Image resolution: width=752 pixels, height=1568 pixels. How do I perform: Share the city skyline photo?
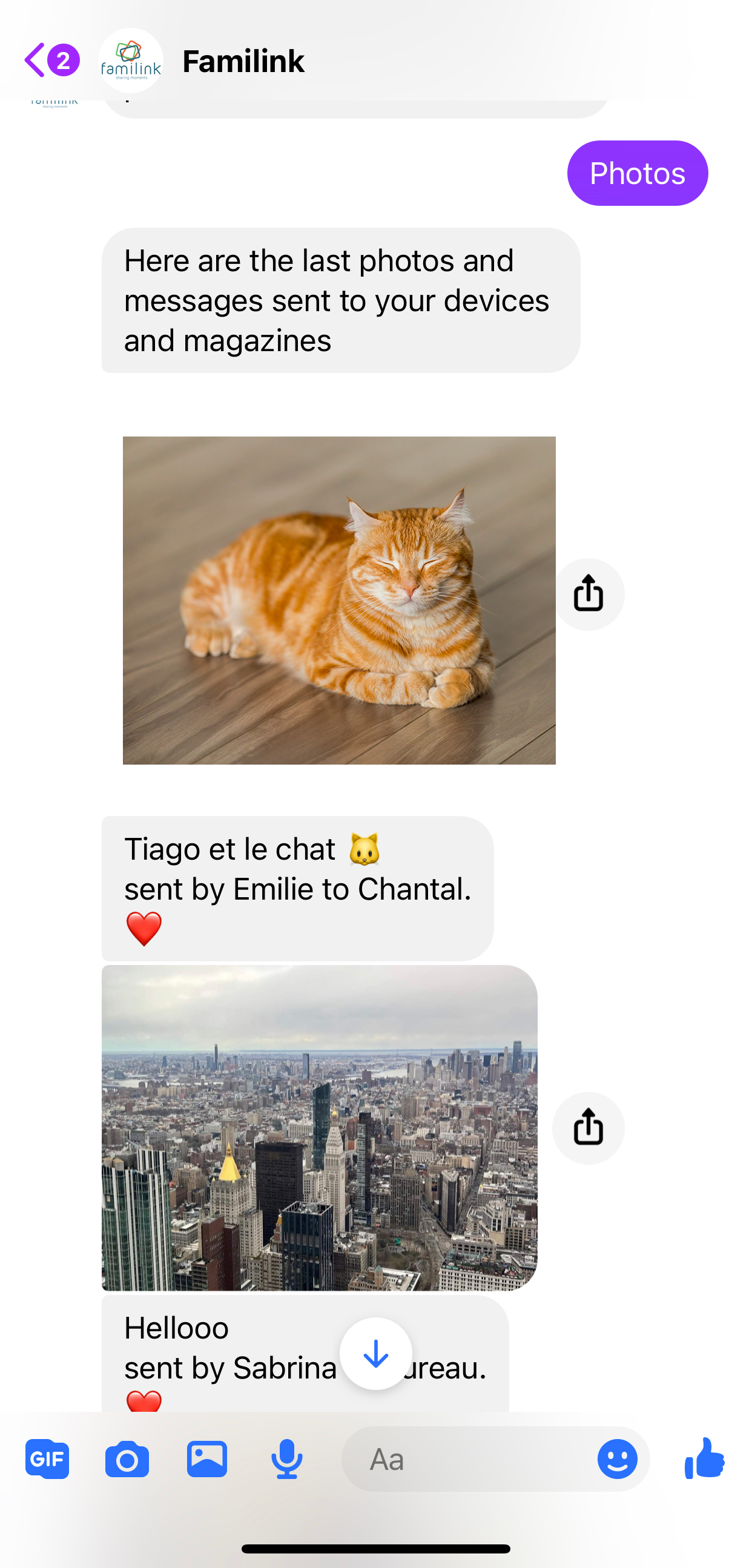(587, 1127)
